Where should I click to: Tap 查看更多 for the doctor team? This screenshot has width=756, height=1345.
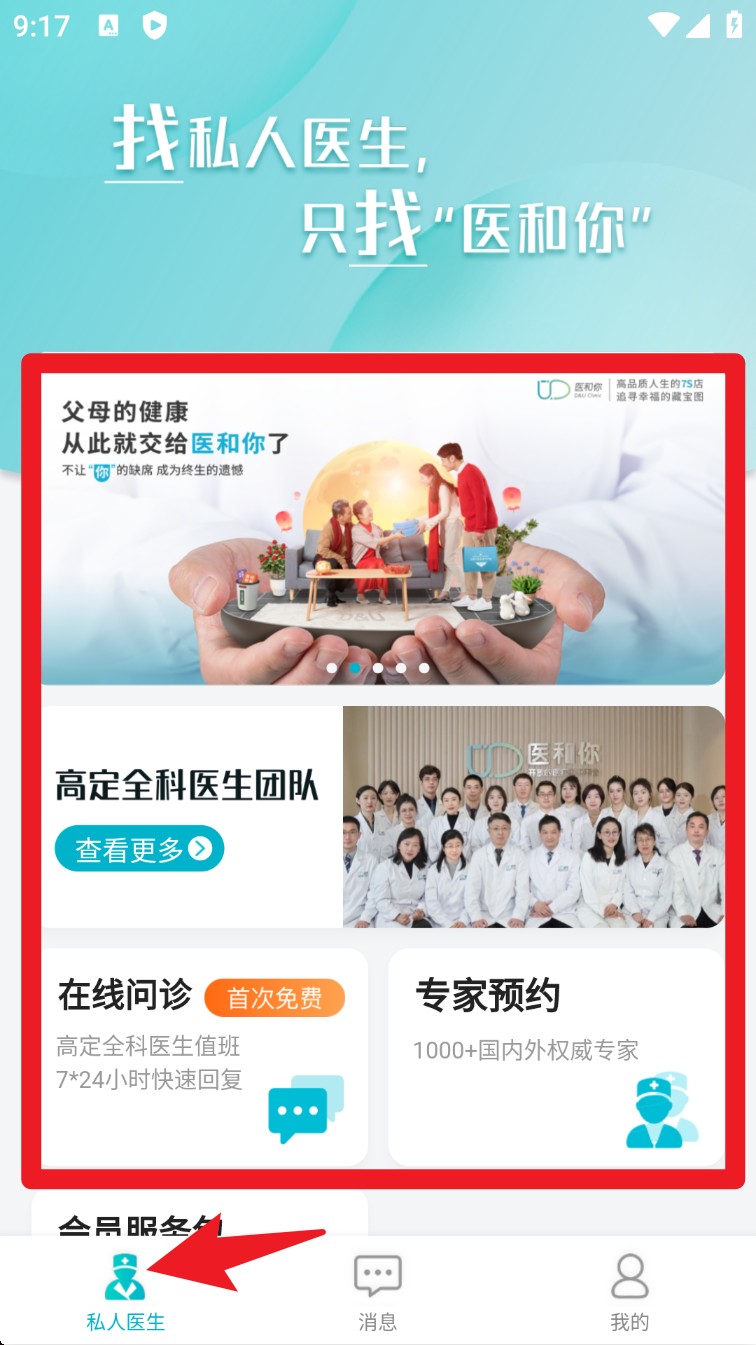139,849
